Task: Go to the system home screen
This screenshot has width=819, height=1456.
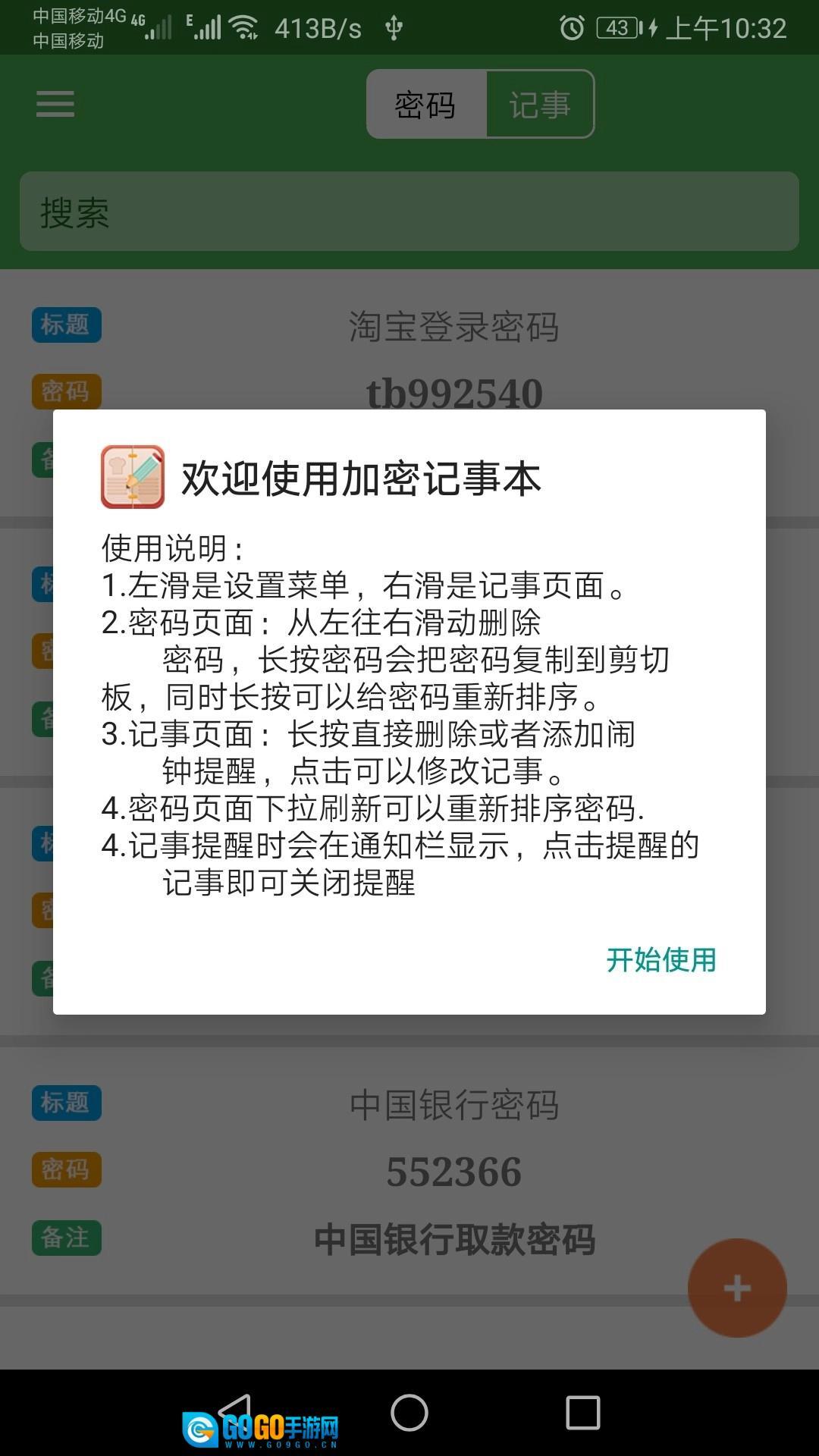Action: click(x=409, y=1413)
